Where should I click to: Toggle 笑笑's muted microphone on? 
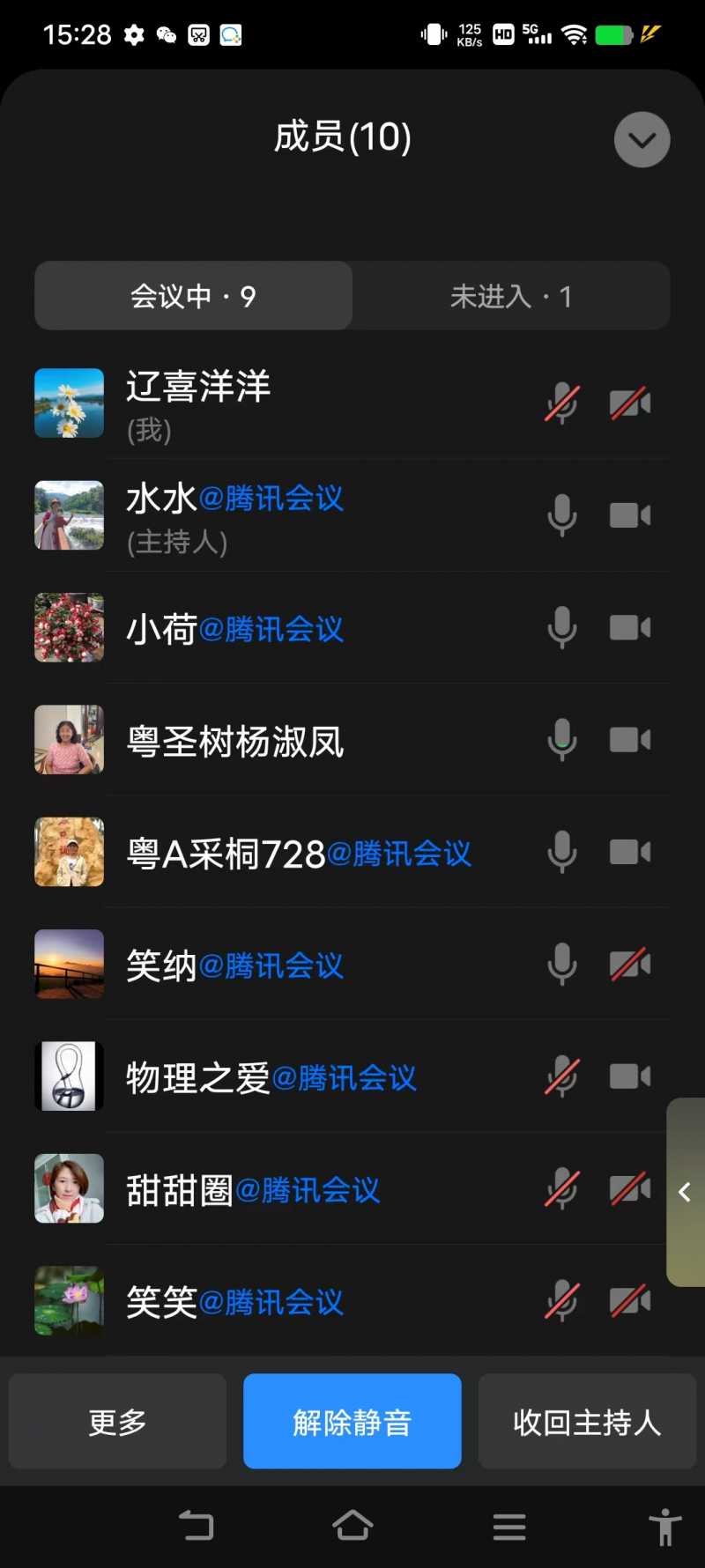coord(561,1300)
